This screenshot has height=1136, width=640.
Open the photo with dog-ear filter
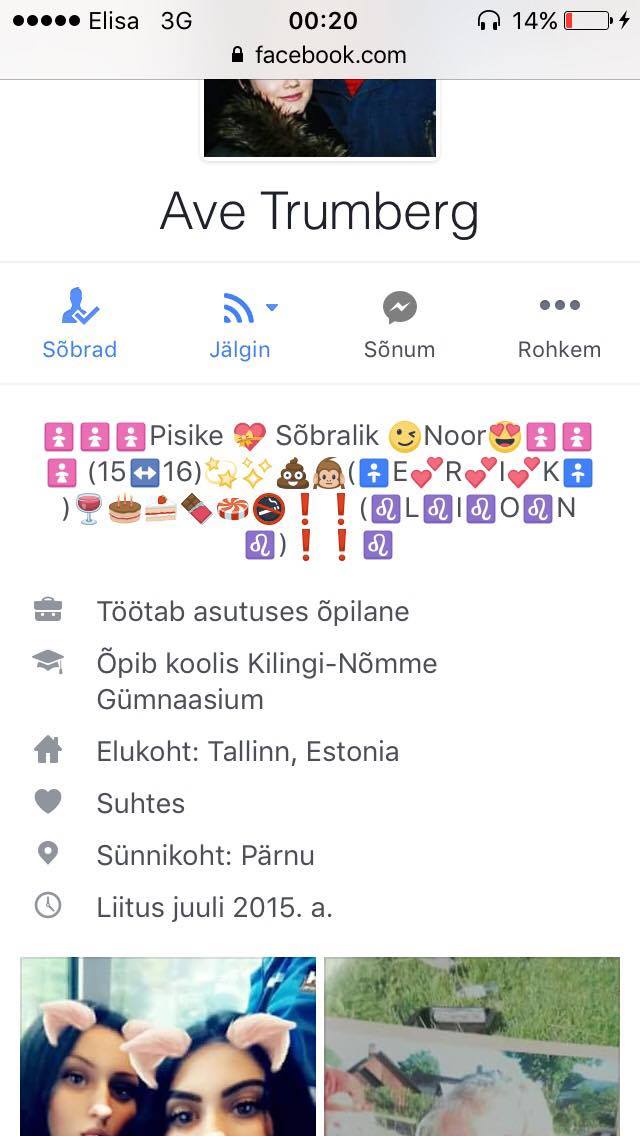pyautogui.click(x=168, y=1046)
